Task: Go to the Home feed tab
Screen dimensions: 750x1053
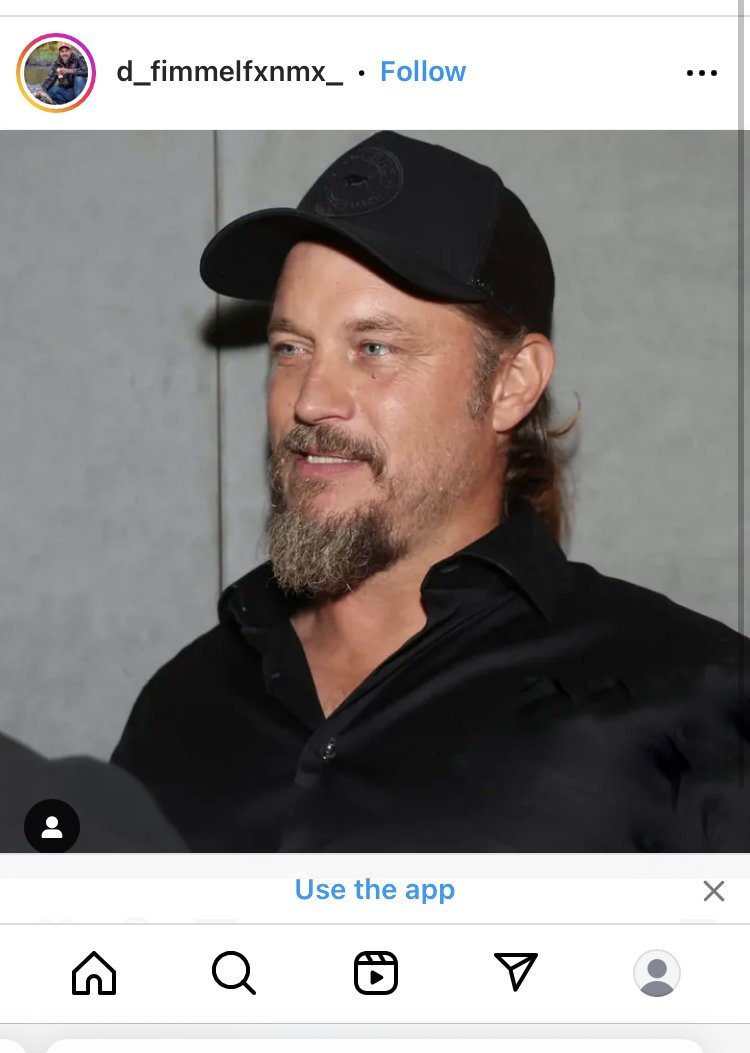Action: point(94,972)
